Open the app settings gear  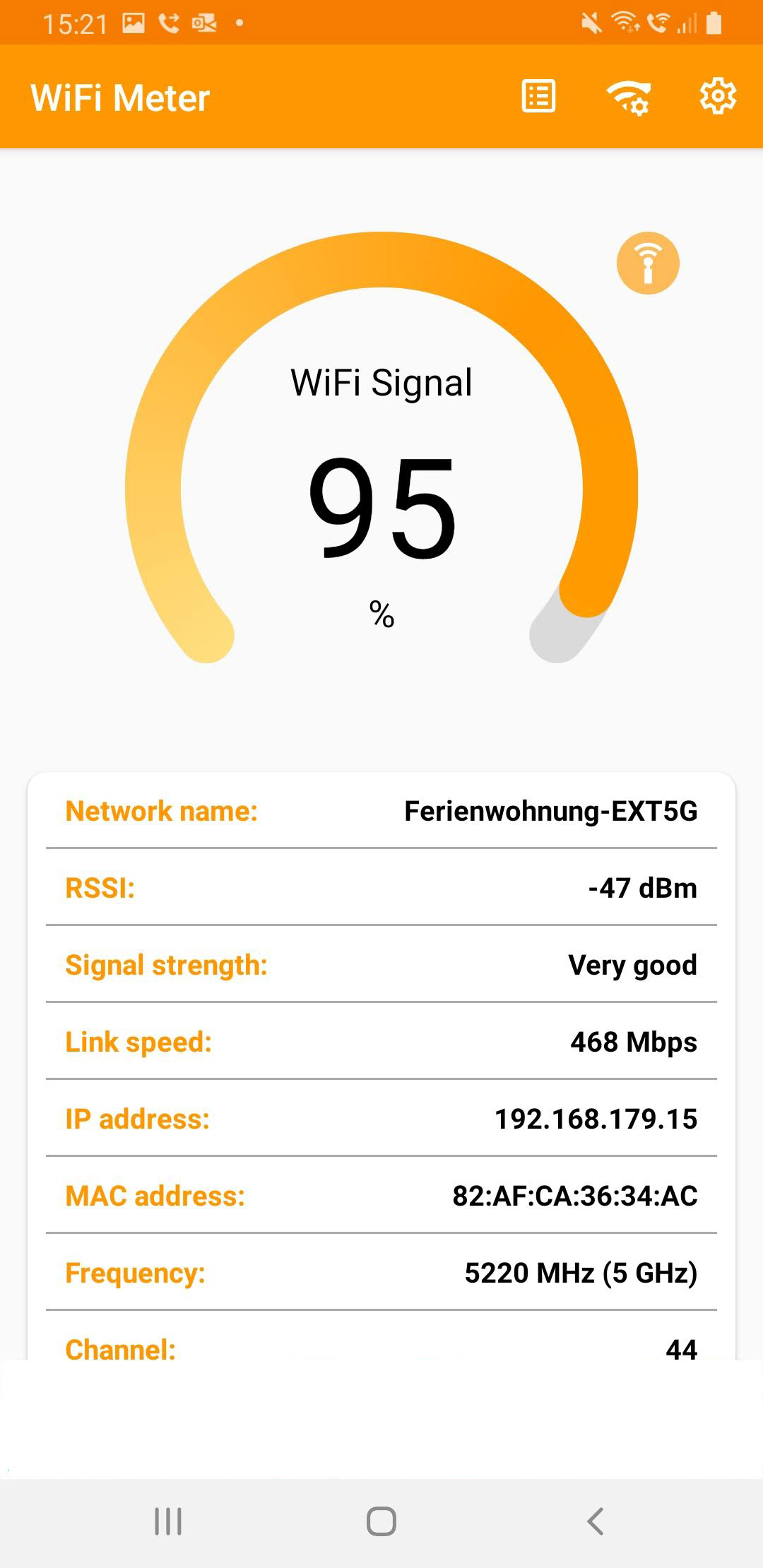click(x=718, y=96)
